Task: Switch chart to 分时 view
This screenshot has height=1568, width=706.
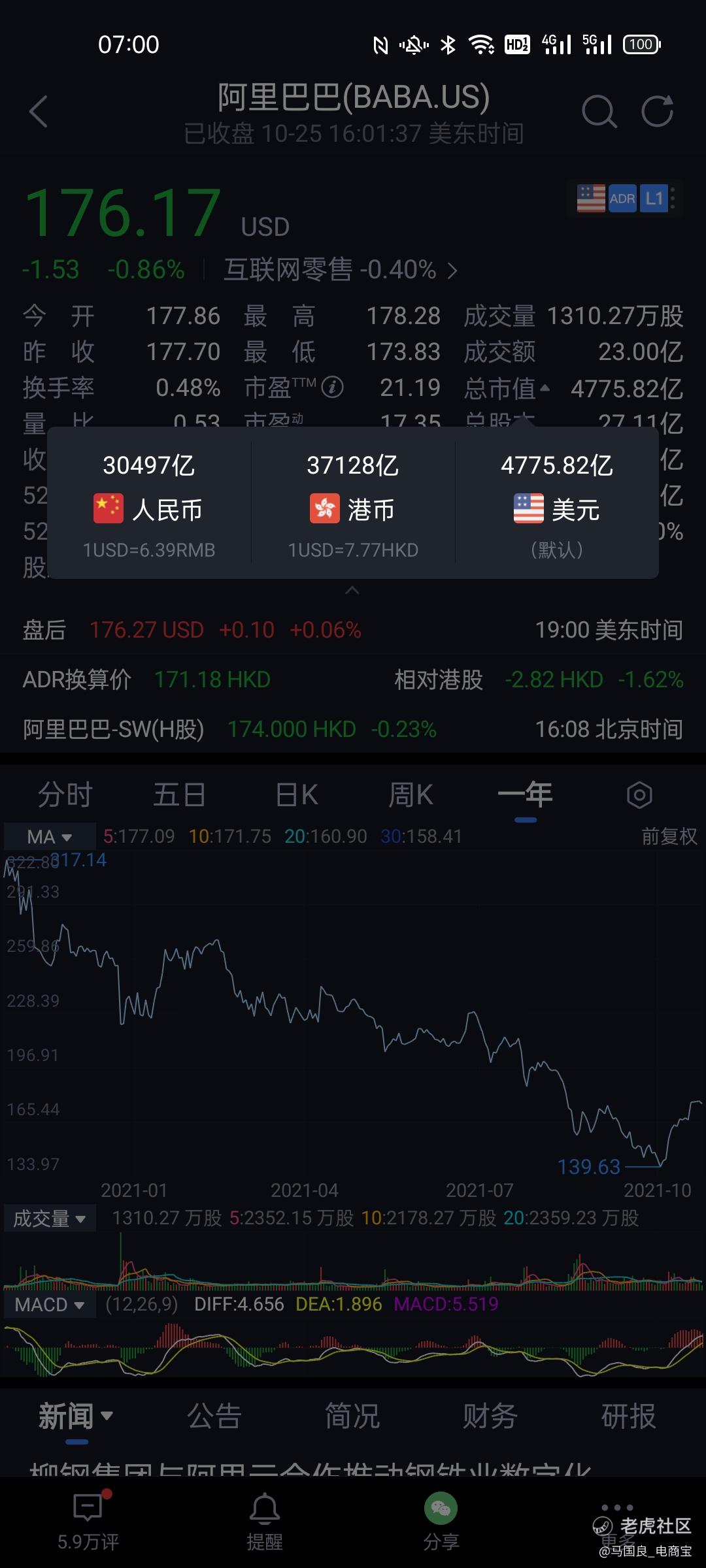Action: click(65, 795)
